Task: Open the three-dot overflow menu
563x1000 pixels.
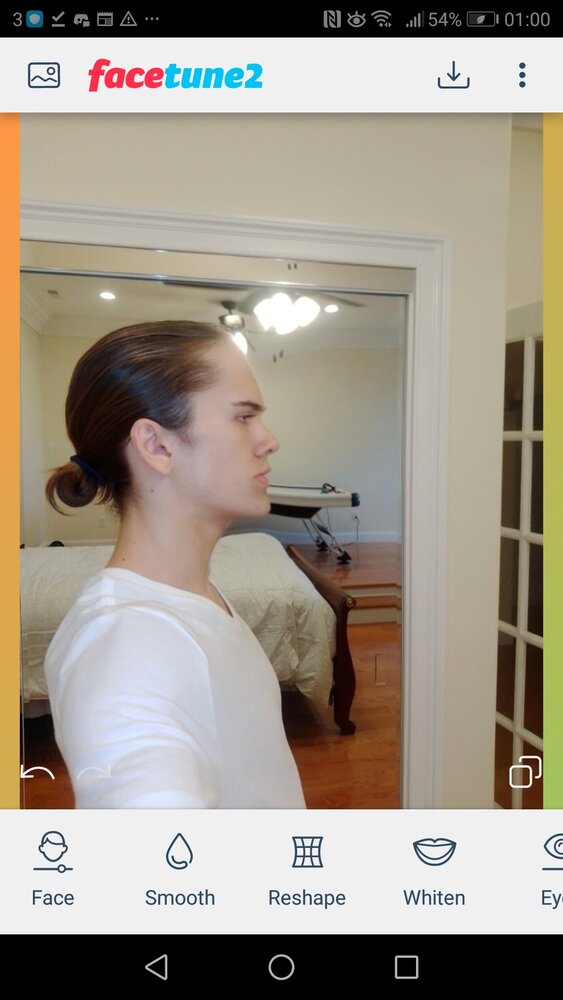Action: (x=522, y=75)
